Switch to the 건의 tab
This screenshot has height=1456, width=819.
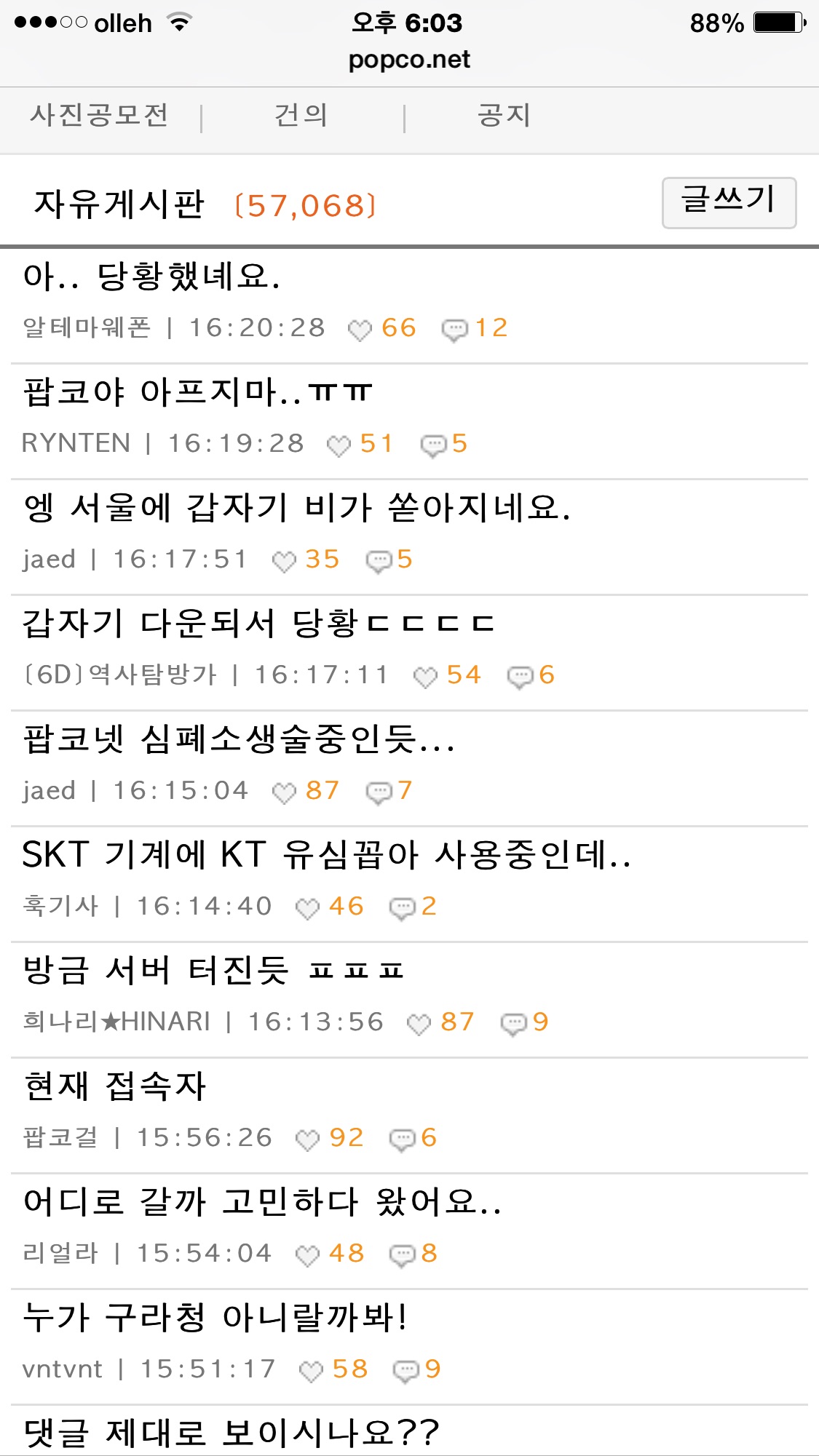pyautogui.click(x=301, y=116)
